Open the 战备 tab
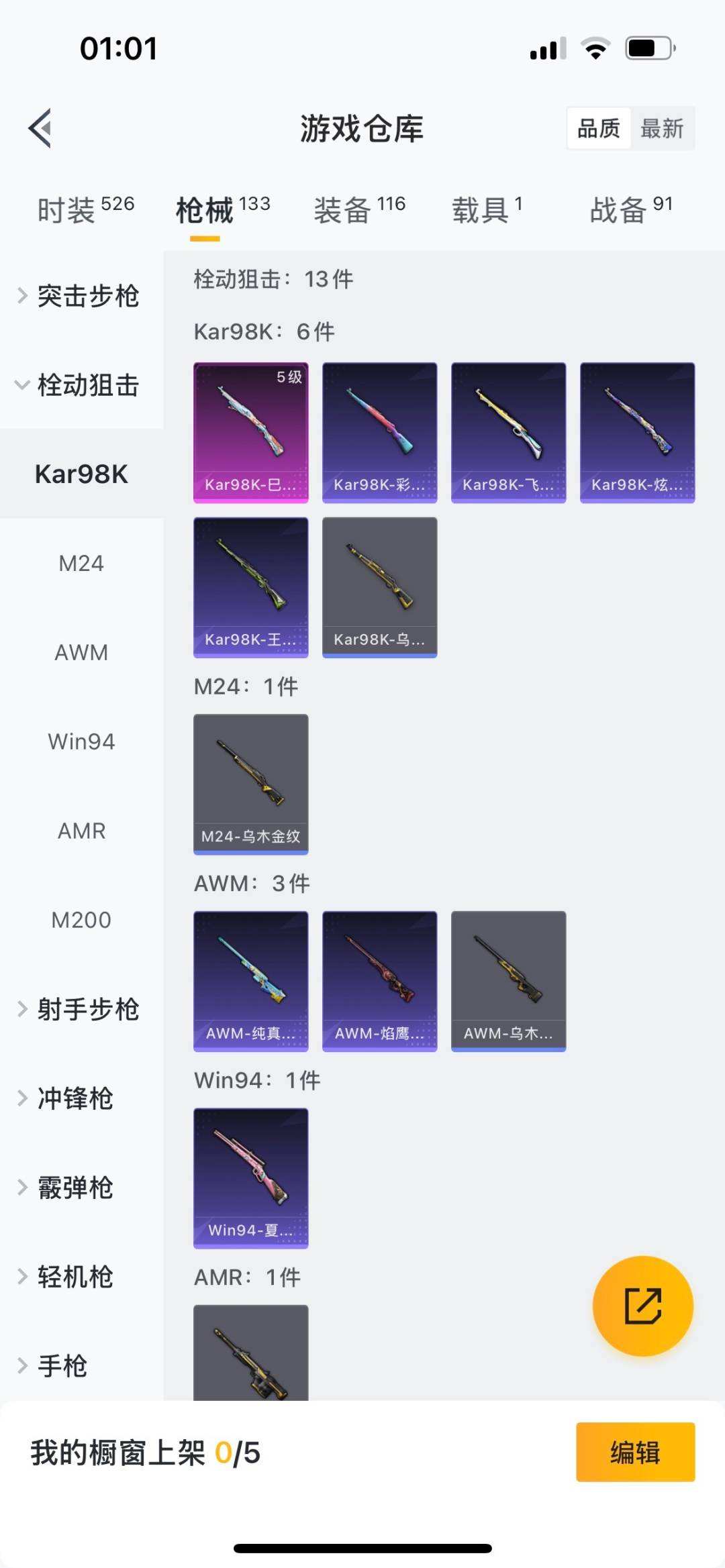This screenshot has width=725, height=1568. coord(631,209)
